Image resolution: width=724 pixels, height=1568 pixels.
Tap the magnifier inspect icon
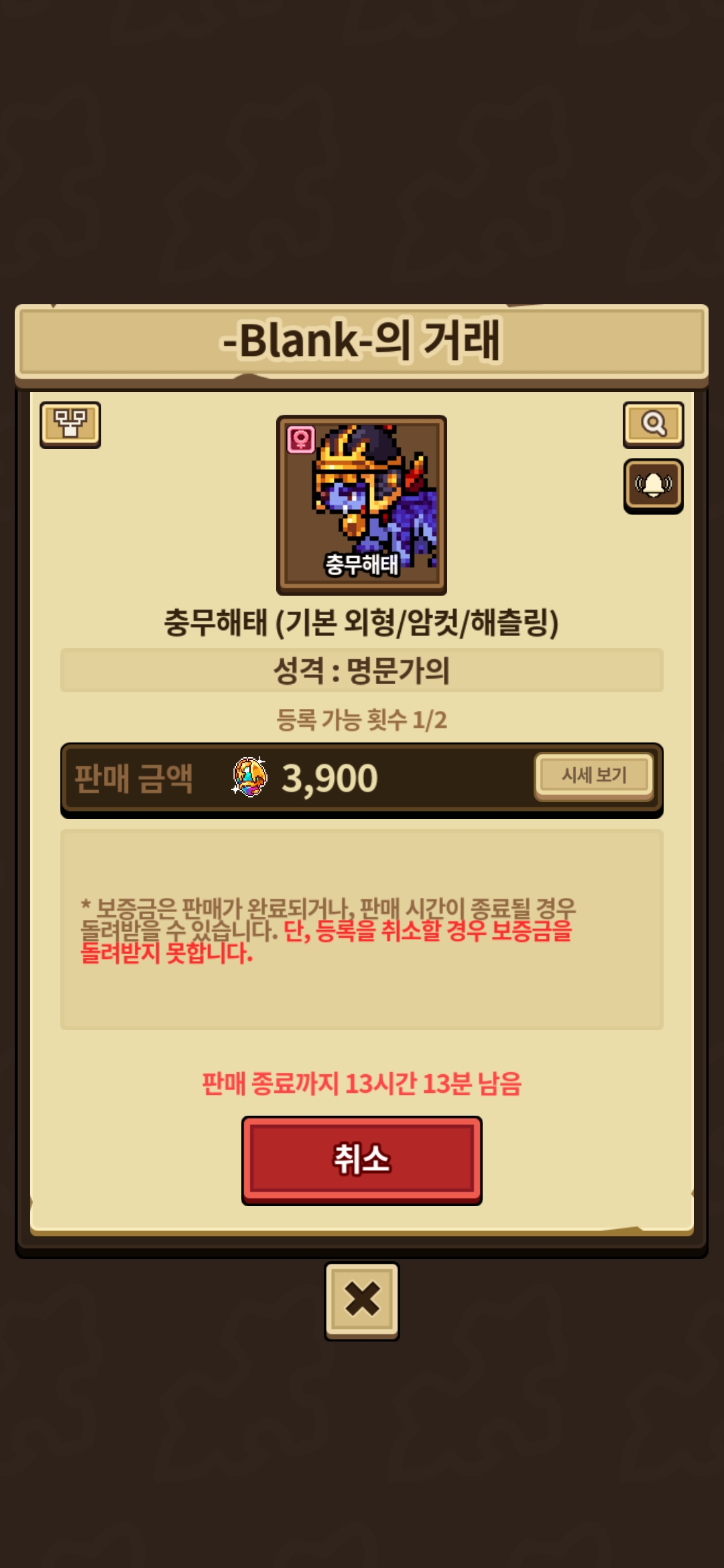coord(653,424)
